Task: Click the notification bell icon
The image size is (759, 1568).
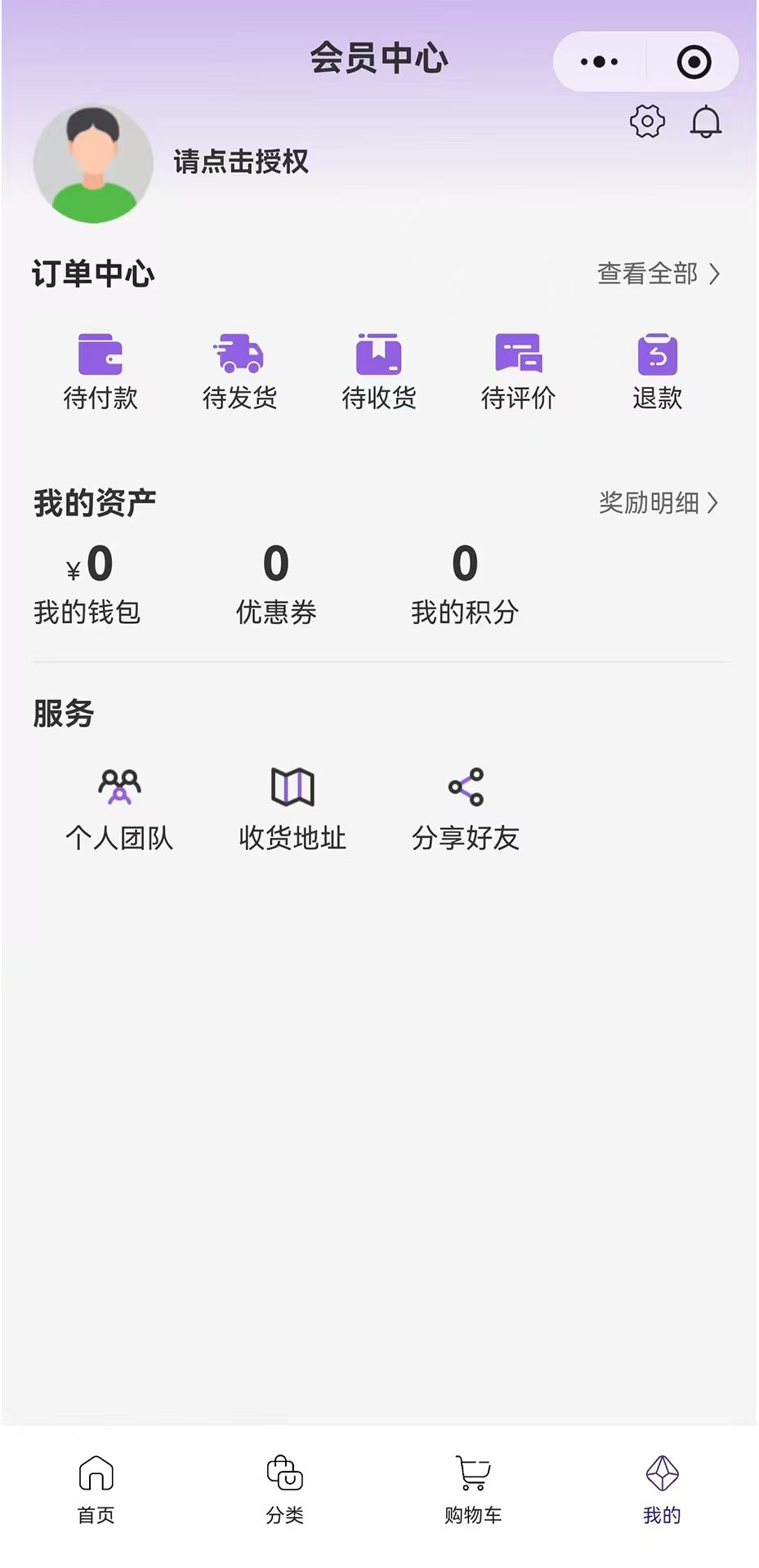Action: click(x=705, y=122)
